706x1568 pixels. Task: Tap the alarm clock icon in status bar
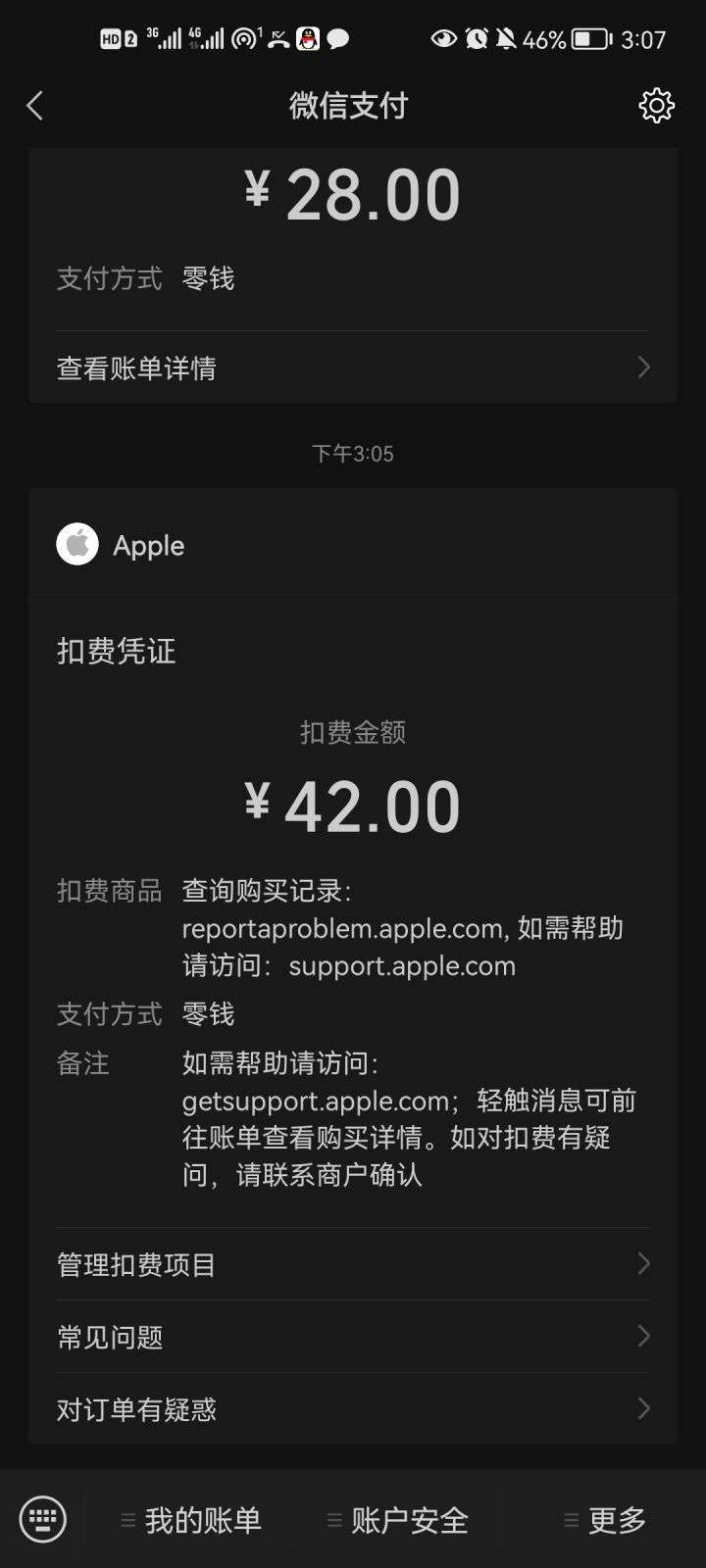(x=478, y=39)
